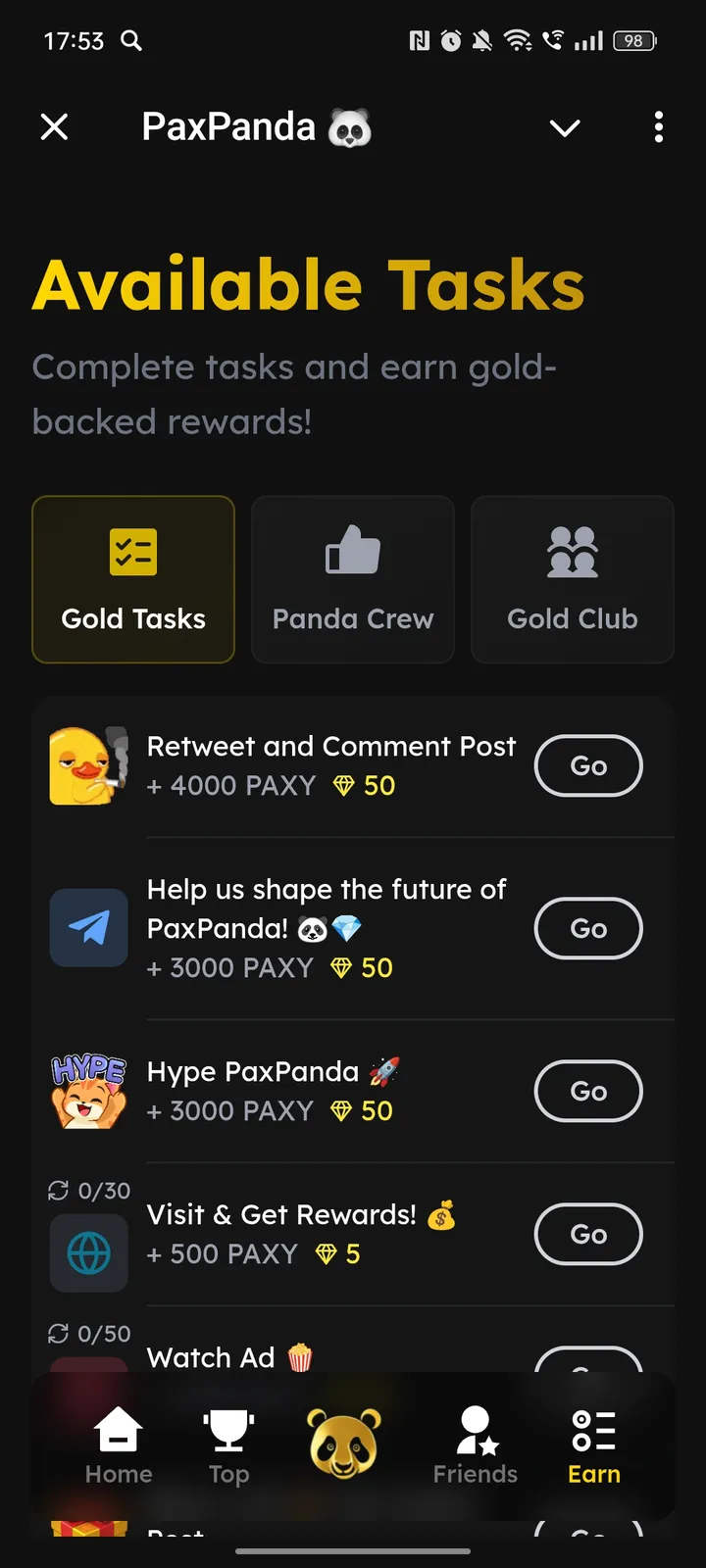Tap the globe icon on Visit & Get Rewards

(88, 1253)
